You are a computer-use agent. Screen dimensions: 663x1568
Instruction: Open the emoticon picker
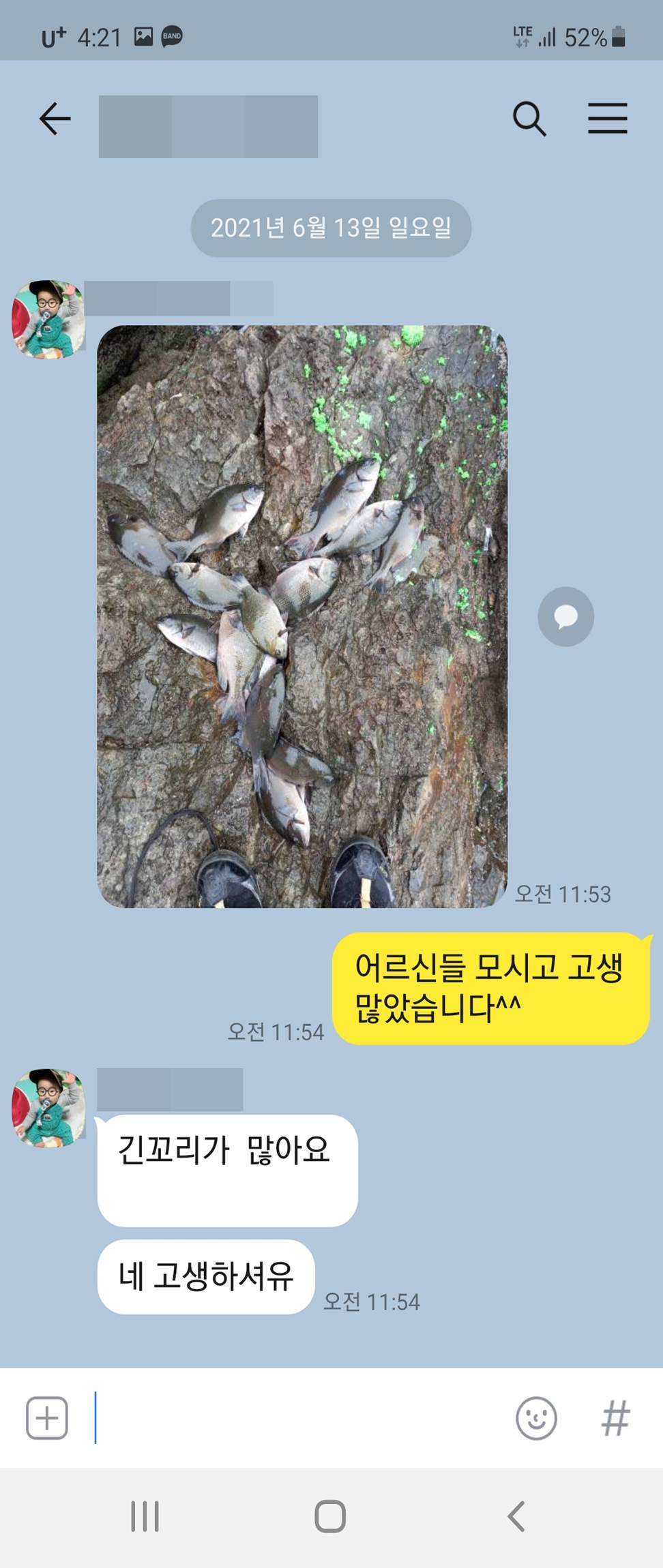point(536,1418)
